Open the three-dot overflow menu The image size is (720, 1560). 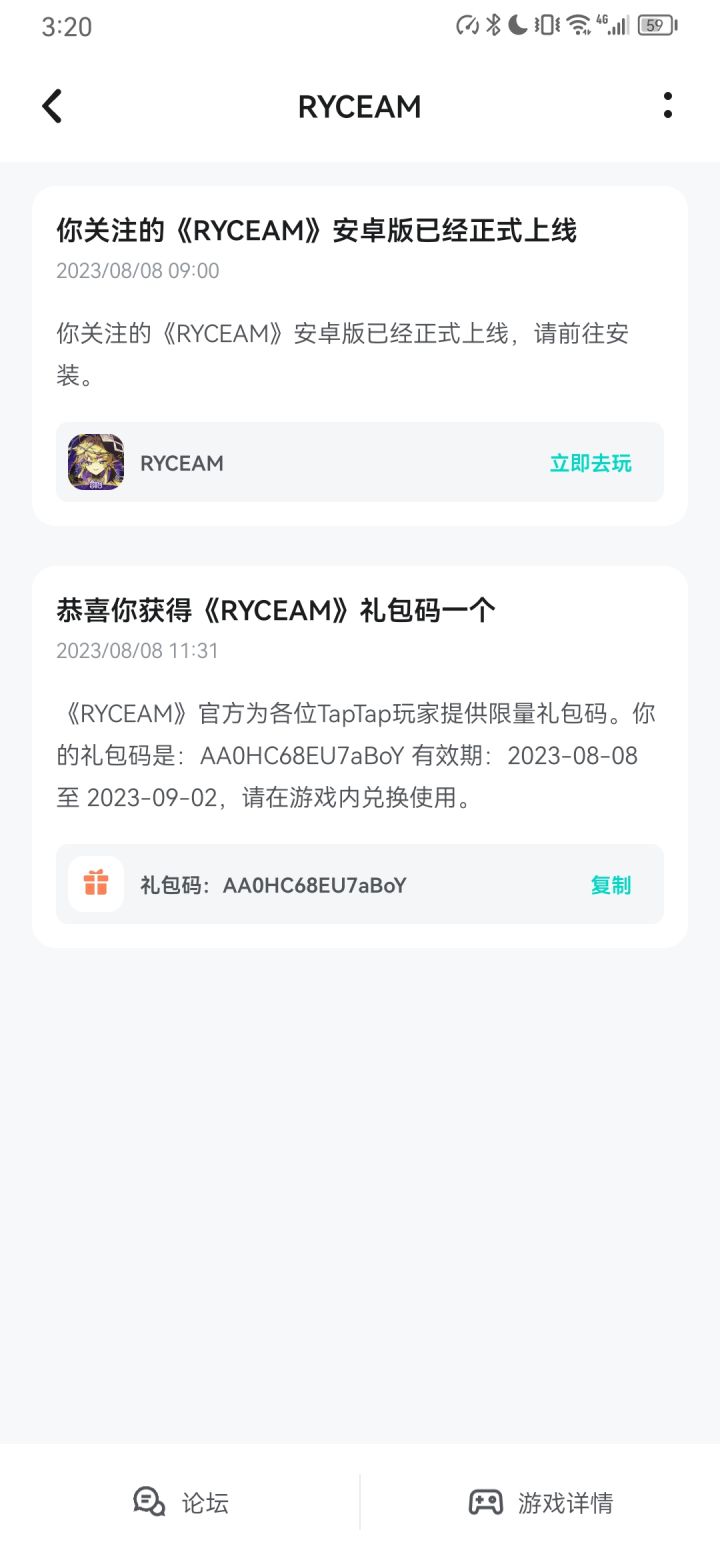[x=667, y=105]
